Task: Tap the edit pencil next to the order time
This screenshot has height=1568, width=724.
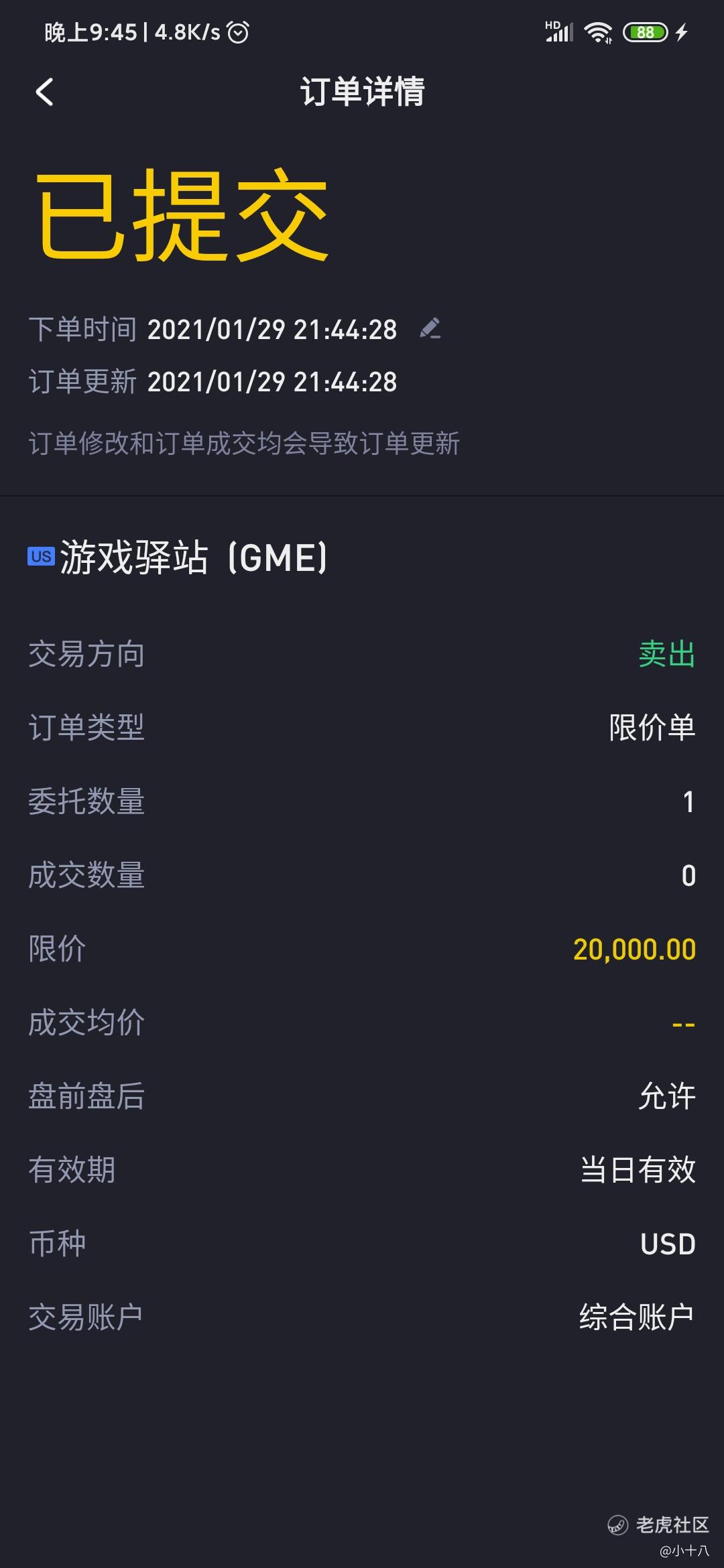Action: [x=430, y=328]
